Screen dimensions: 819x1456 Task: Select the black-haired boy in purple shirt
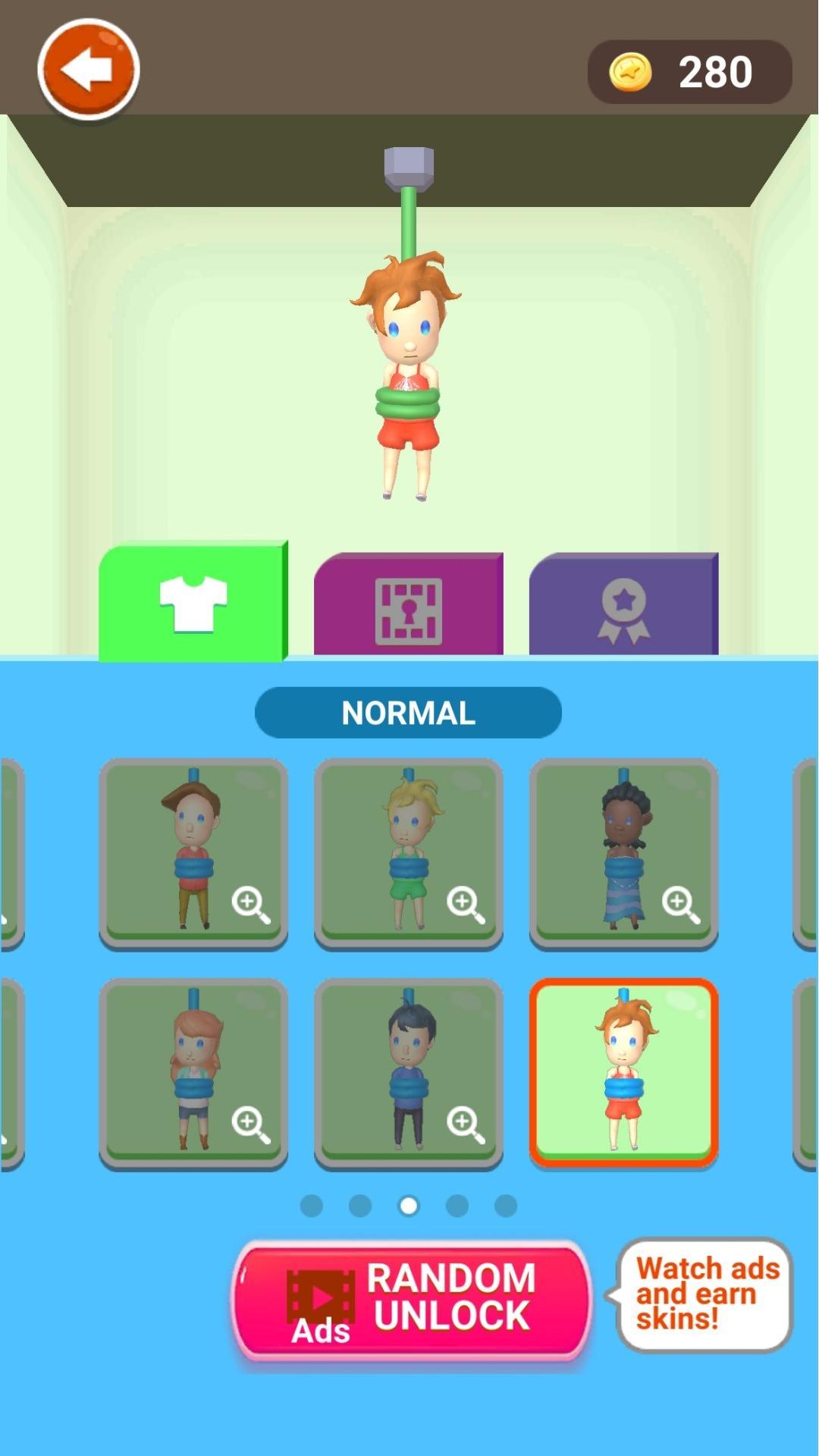(409, 1073)
